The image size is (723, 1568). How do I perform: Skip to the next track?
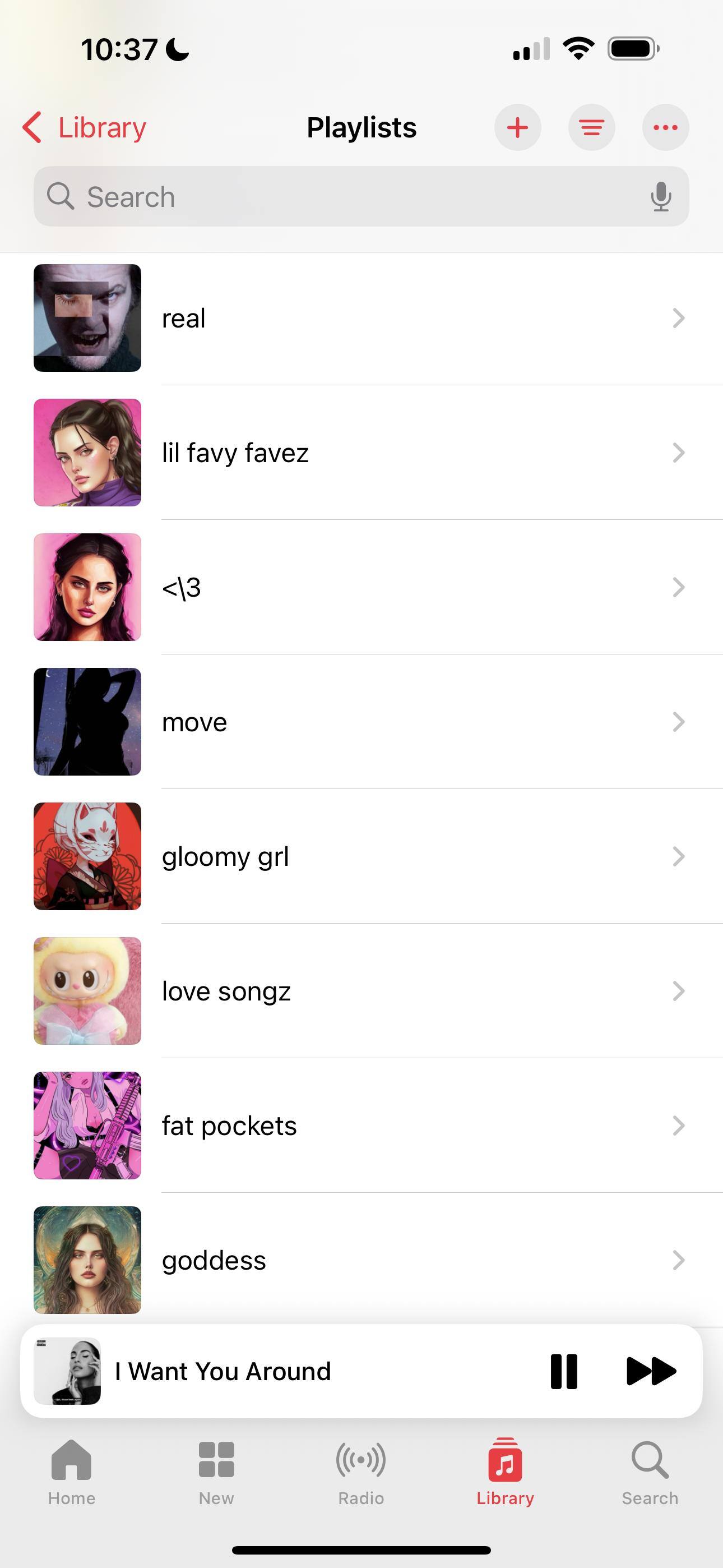click(x=651, y=1371)
